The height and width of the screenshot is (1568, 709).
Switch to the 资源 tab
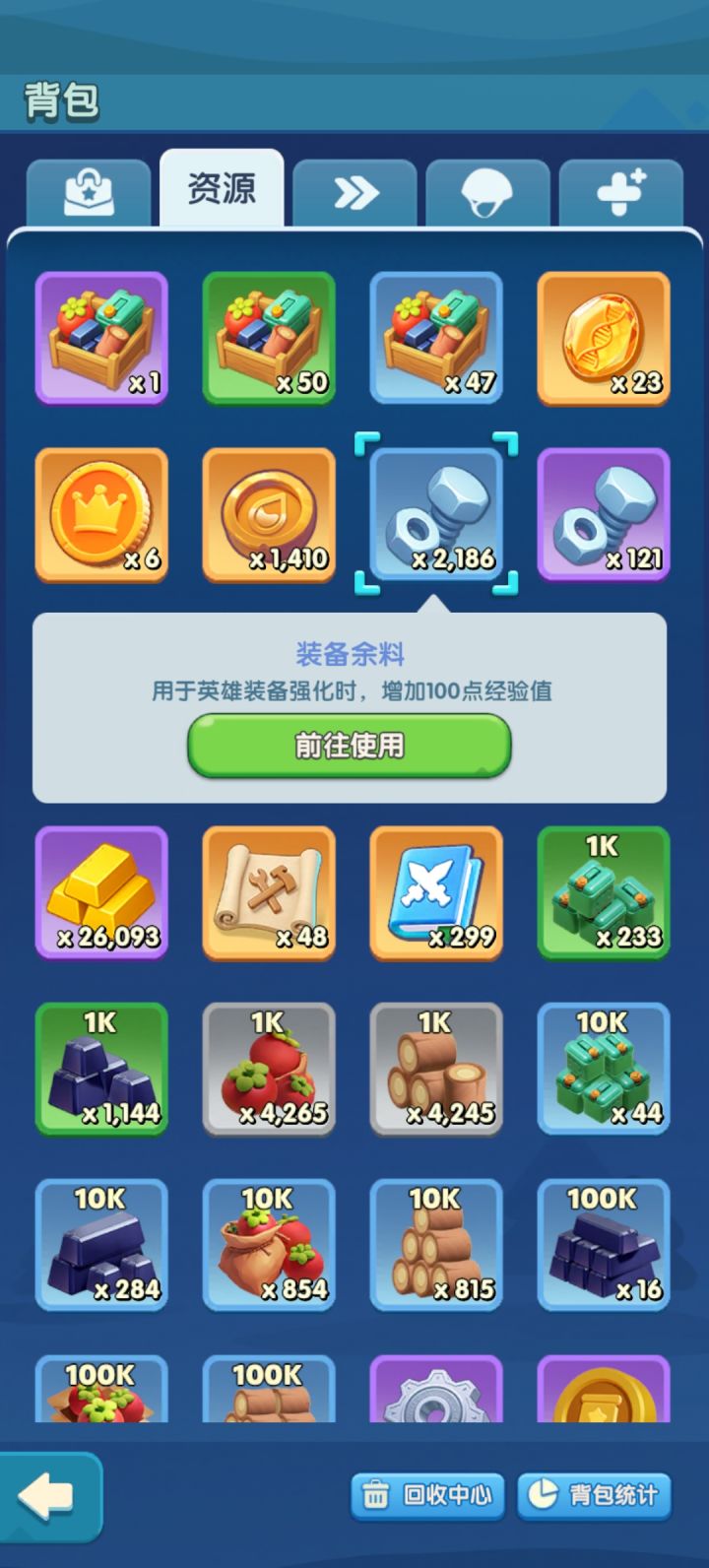coord(222,192)
